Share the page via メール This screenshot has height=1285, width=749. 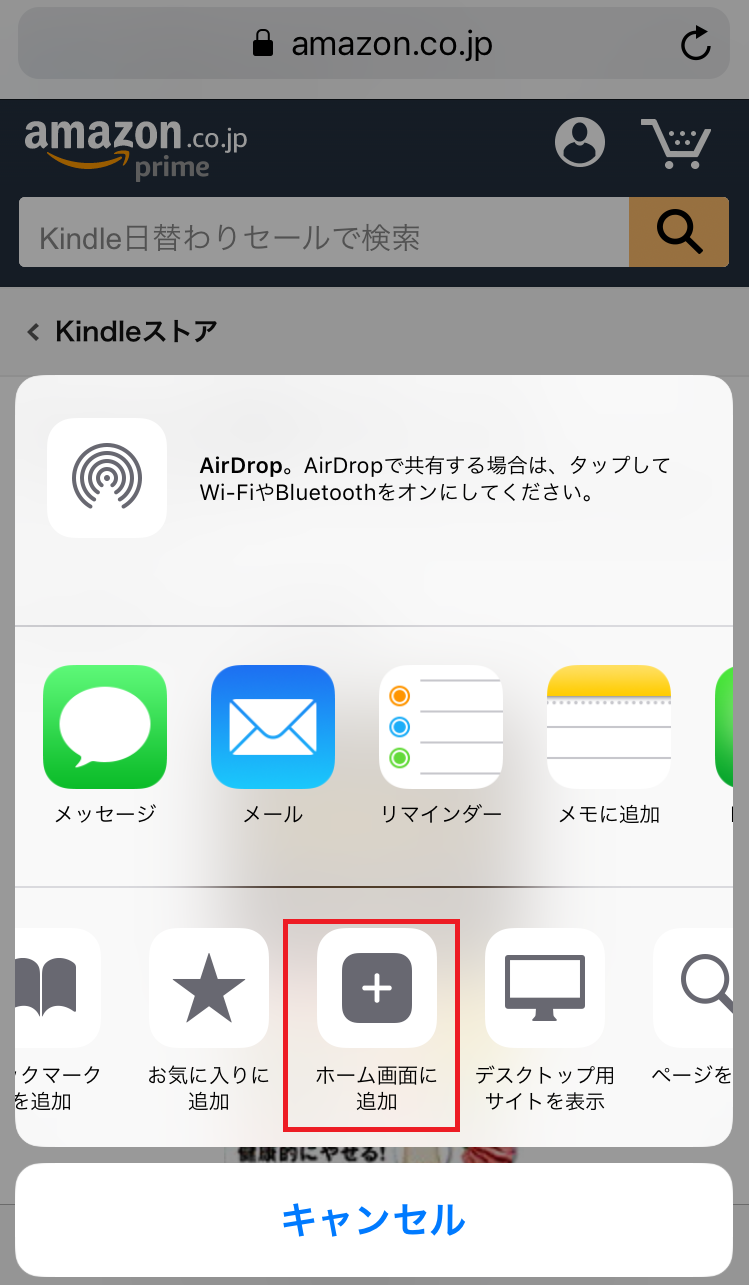(x=273, y=727)
